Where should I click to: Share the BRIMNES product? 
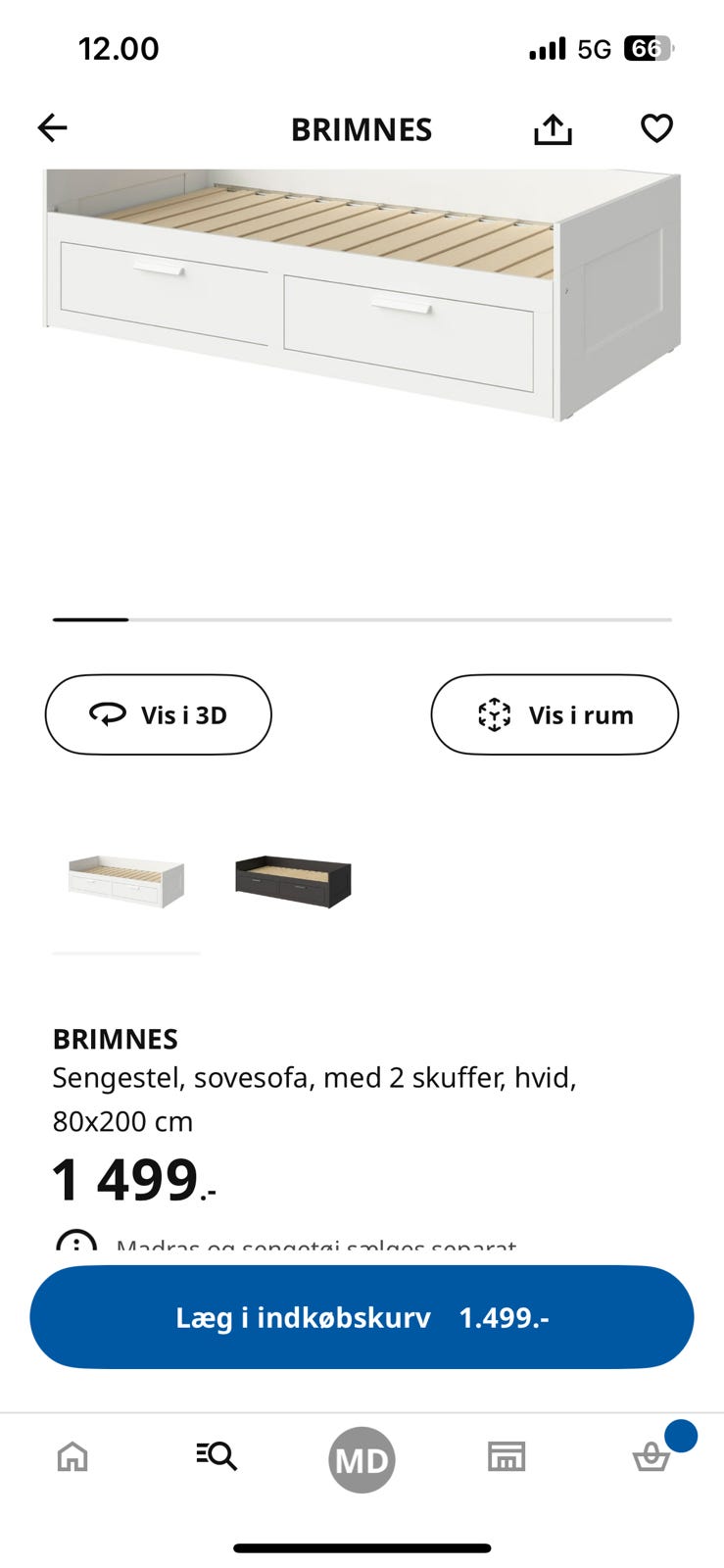[x=552, y=127]
